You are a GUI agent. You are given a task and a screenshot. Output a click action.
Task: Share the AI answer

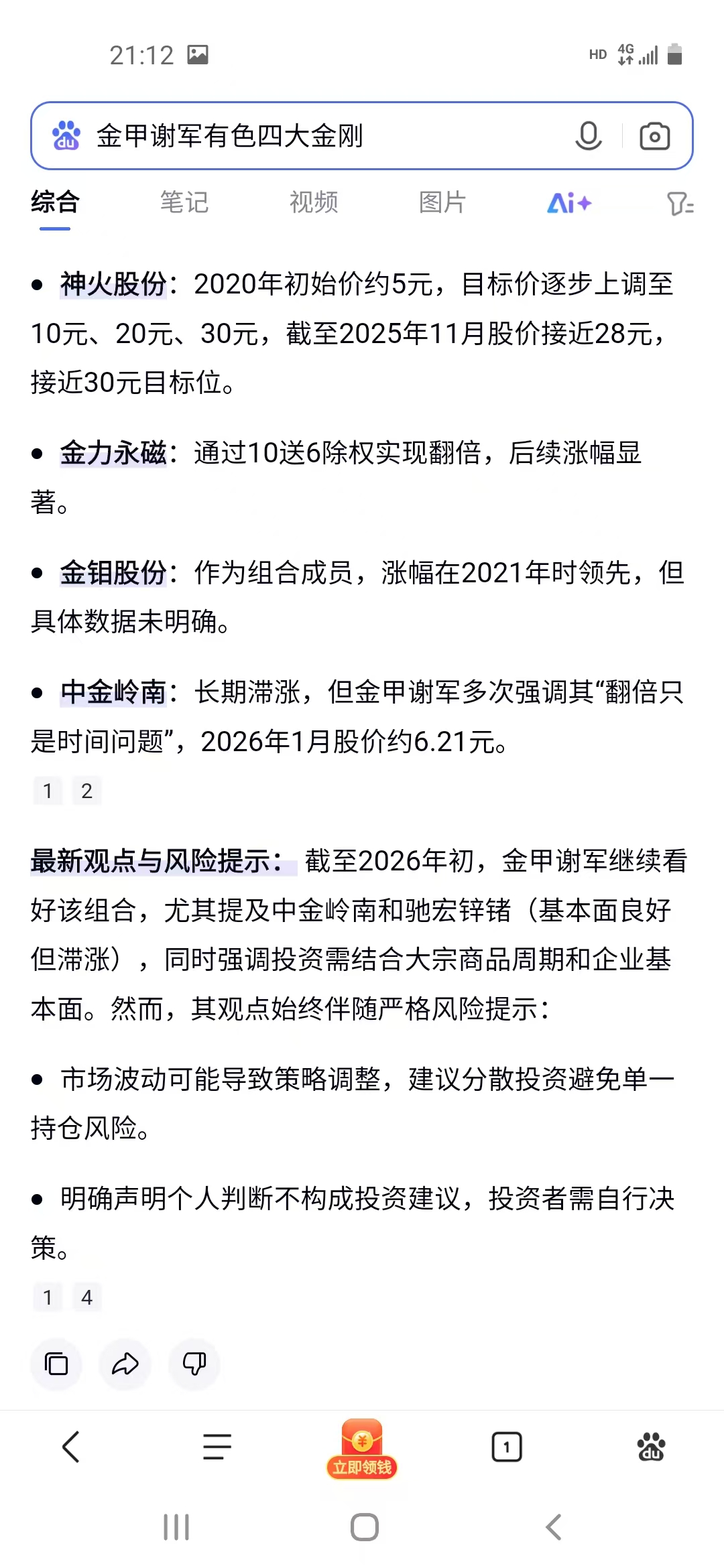(125, 1364)
